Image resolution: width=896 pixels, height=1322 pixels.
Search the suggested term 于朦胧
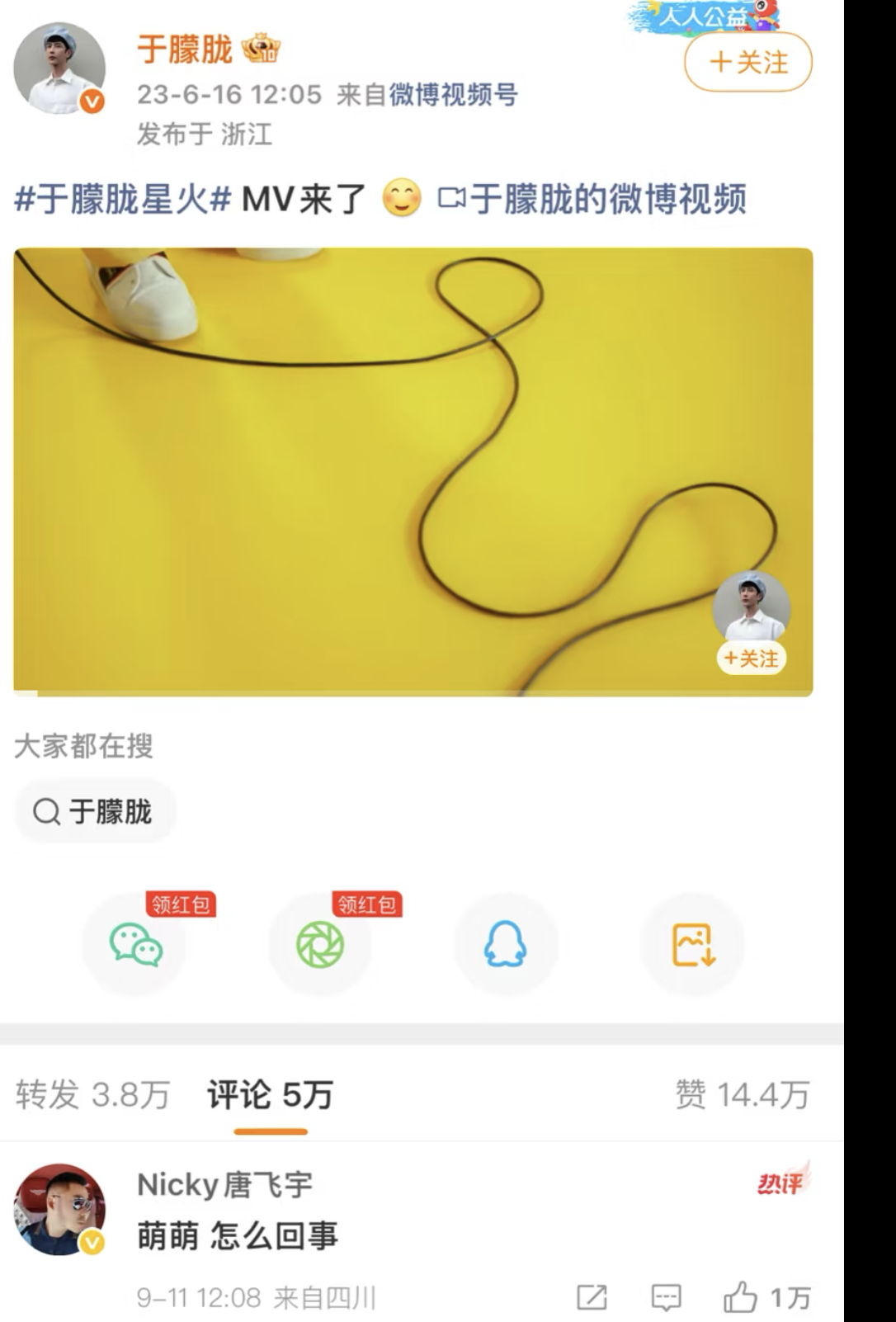(93, 812)
